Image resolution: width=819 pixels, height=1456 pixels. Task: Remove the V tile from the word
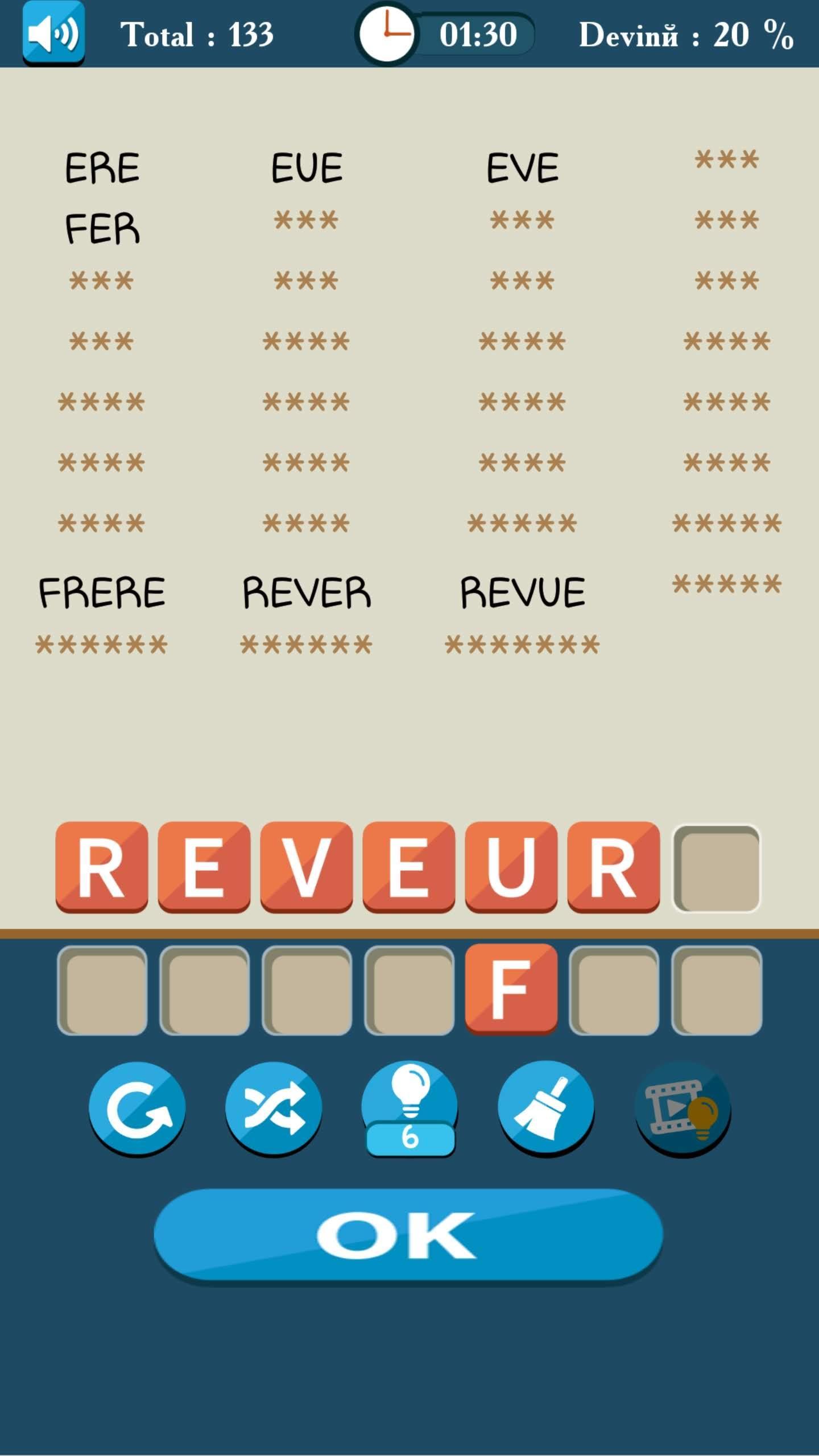(306, 867)
